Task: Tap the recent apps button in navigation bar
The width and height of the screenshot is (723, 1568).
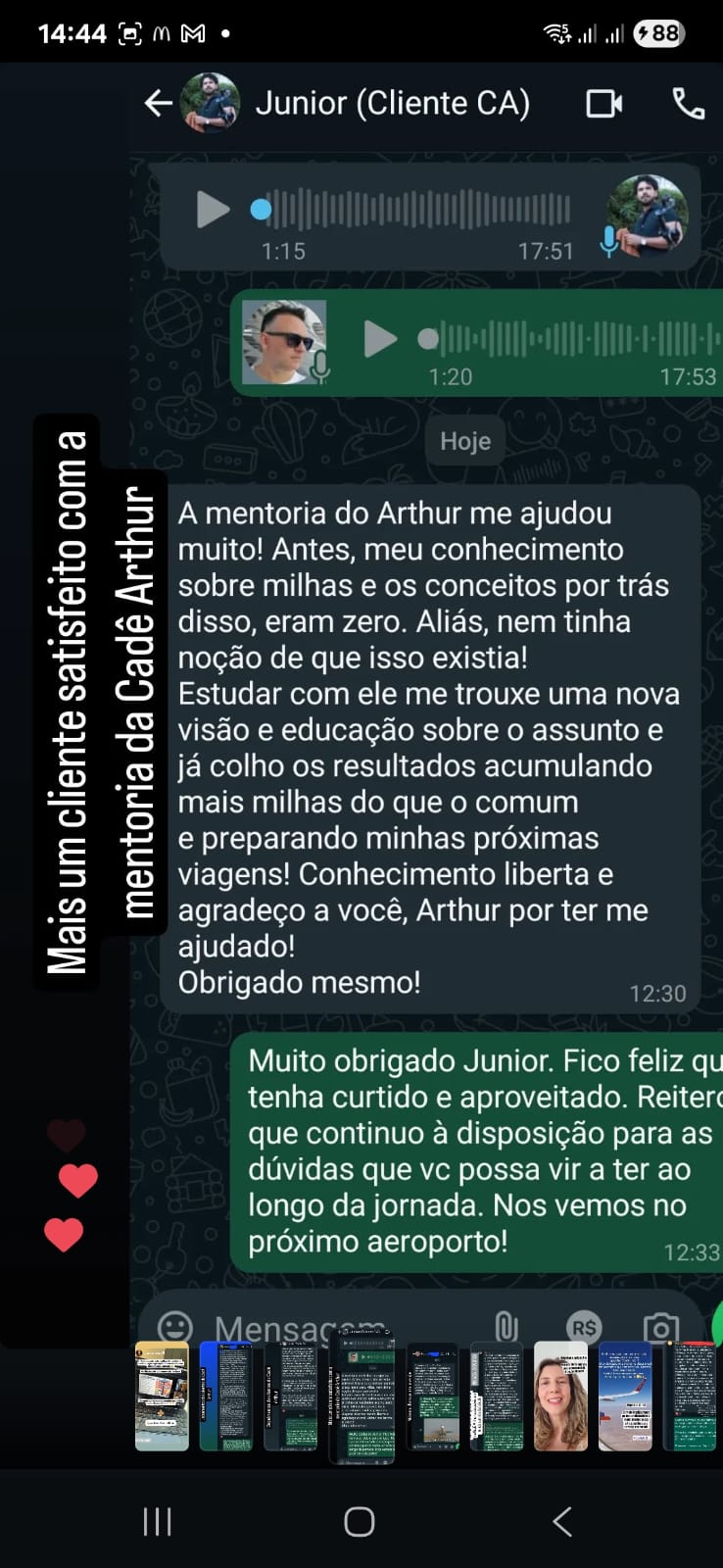Action: click(x=157, y=1522)
